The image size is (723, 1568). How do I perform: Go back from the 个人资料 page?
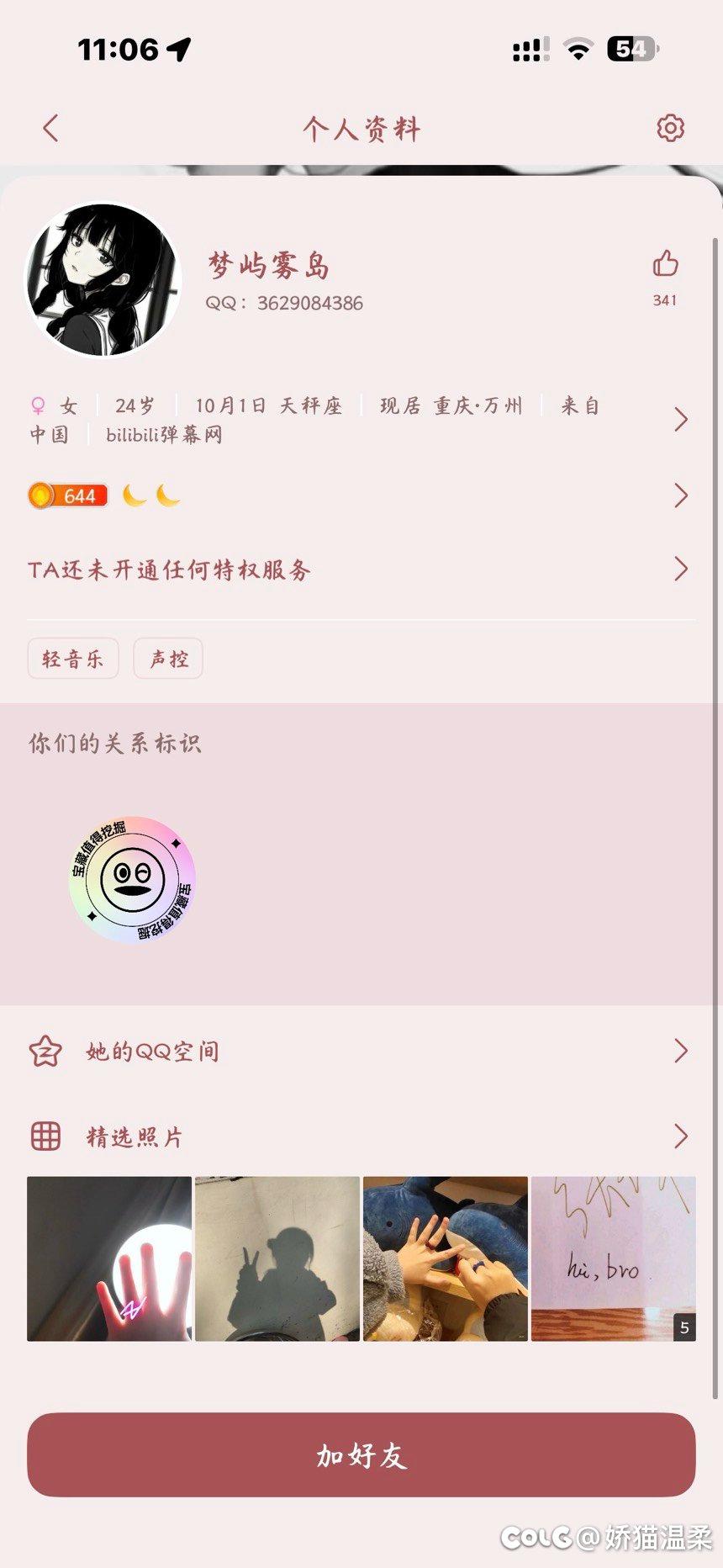coord(50,129)
